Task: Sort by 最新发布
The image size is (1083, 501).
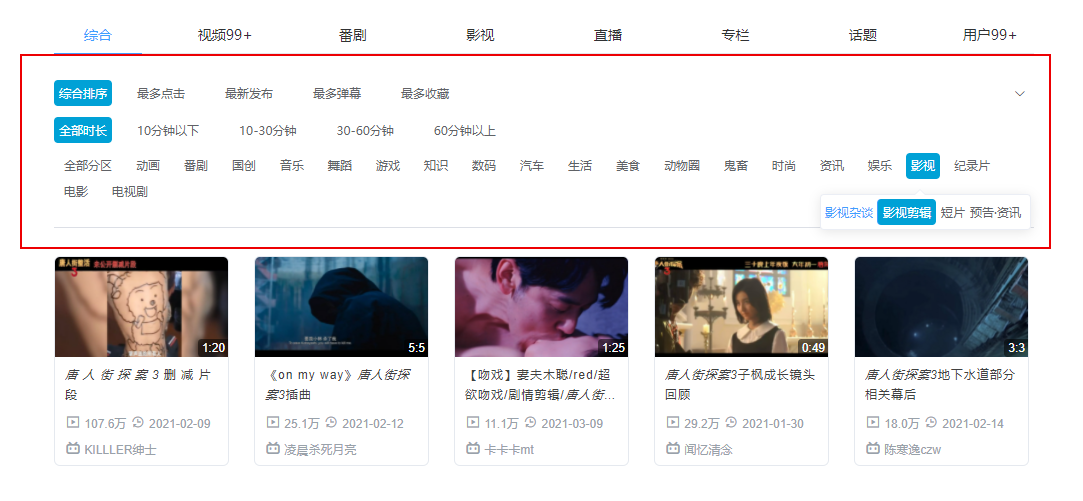Action: pos(249,93)
